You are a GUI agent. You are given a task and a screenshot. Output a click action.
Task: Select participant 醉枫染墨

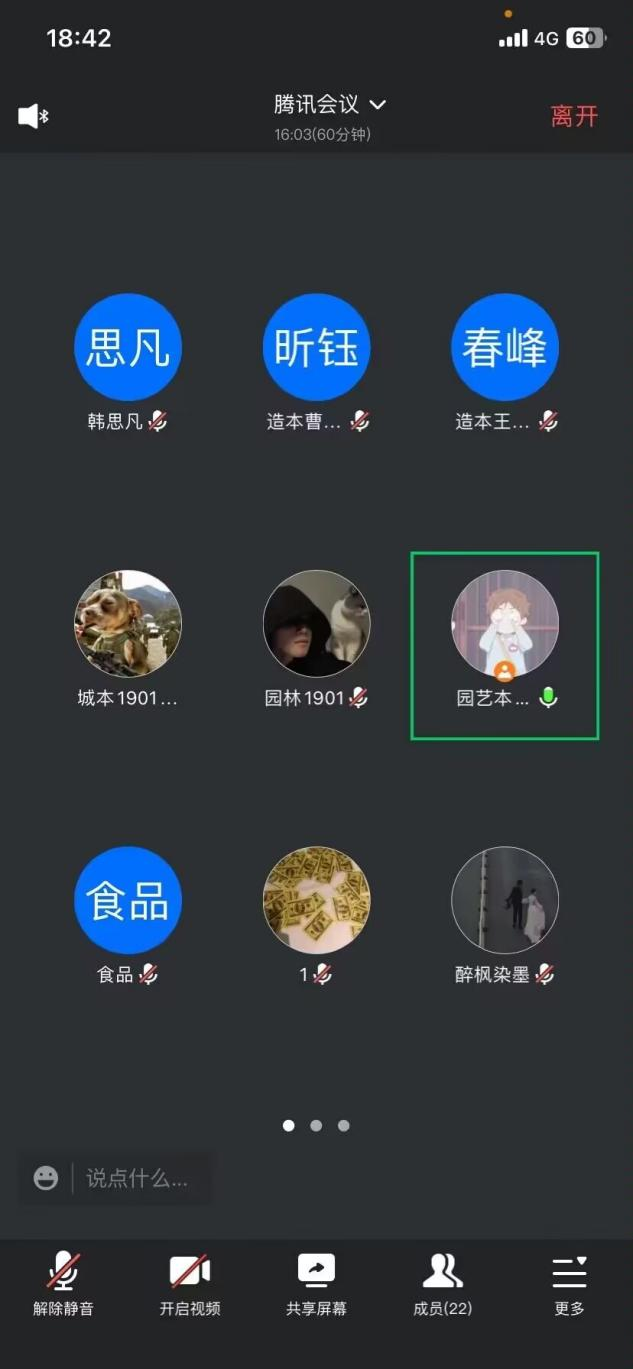504,900
